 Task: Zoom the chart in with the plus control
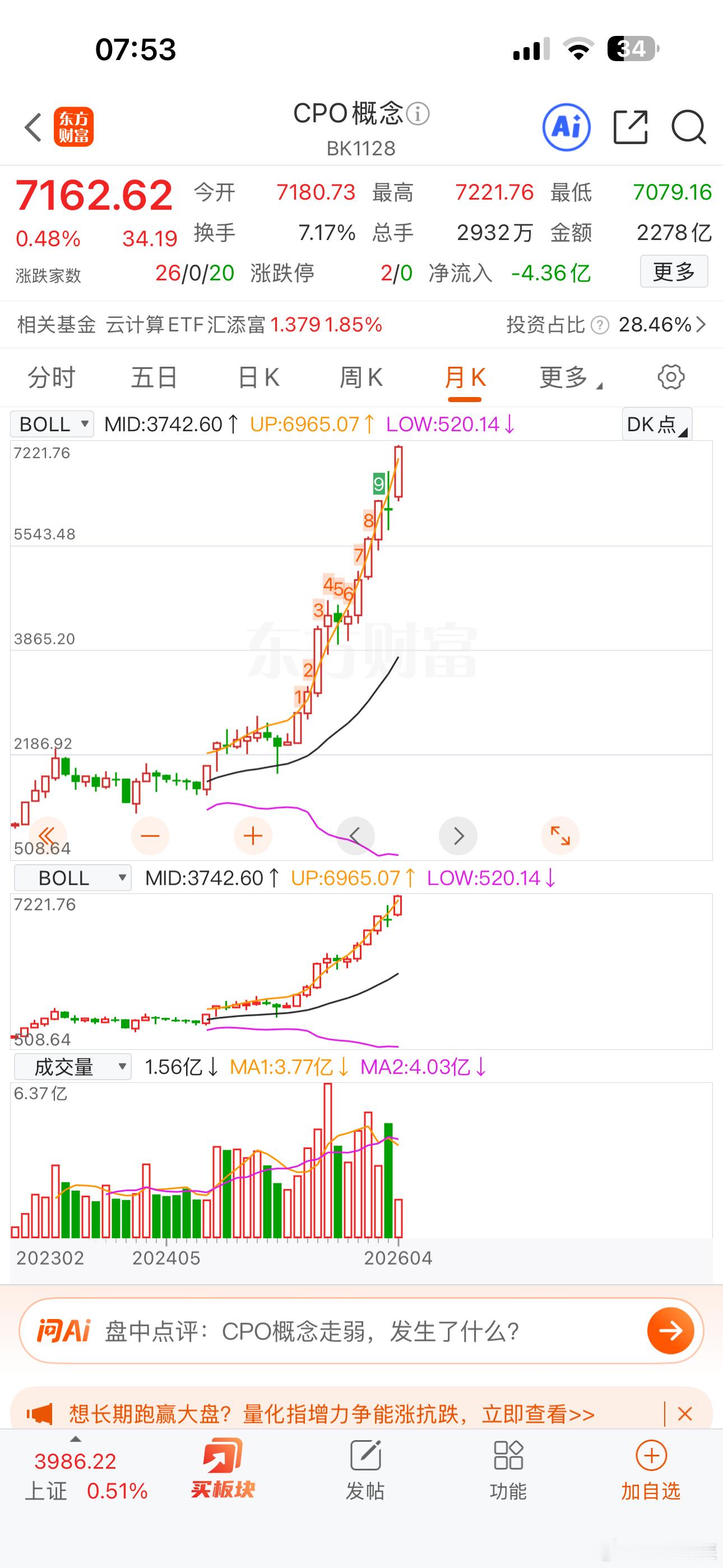253,835
